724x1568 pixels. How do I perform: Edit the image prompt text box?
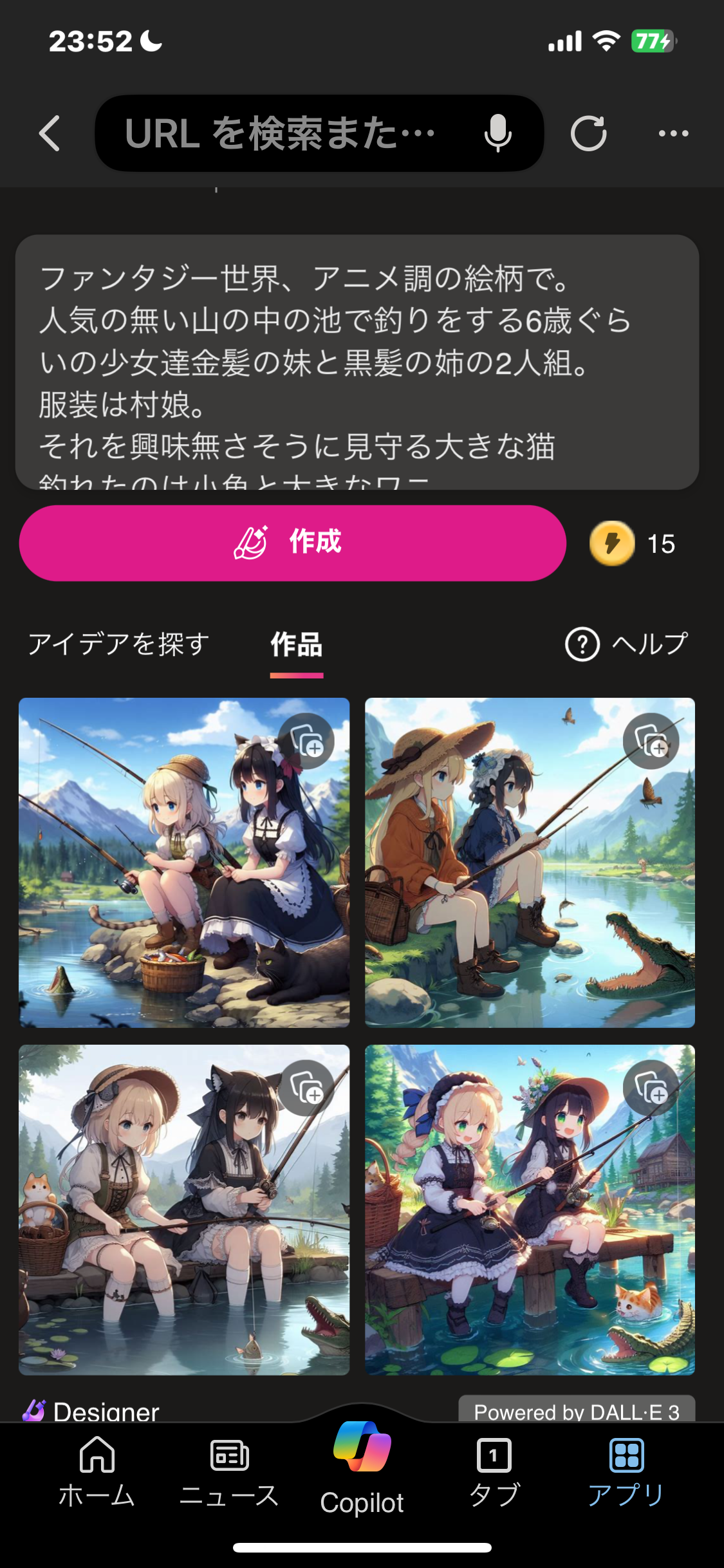357,360
